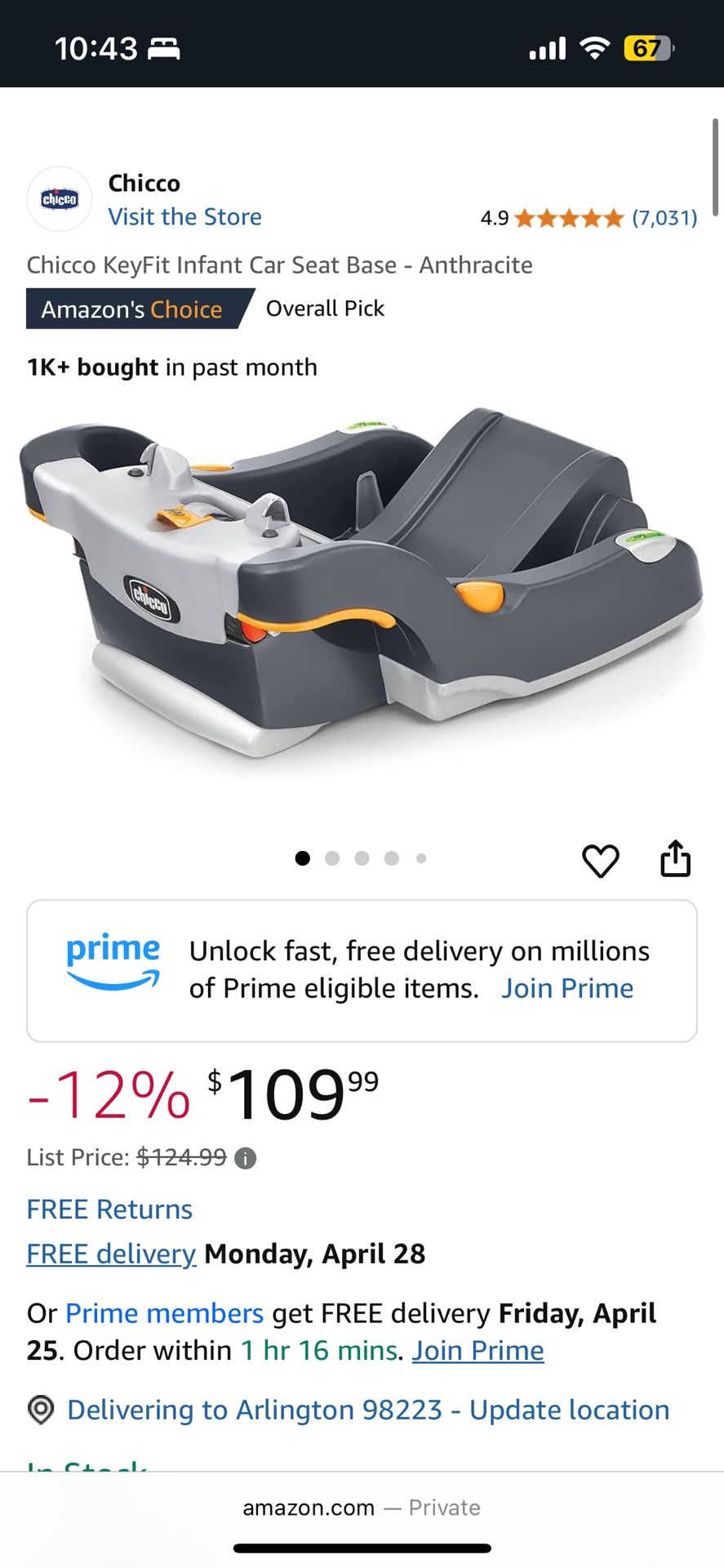724x1568 pixels.
Task: Tap the amazon.com address bar
Action: pos(307,1508)
